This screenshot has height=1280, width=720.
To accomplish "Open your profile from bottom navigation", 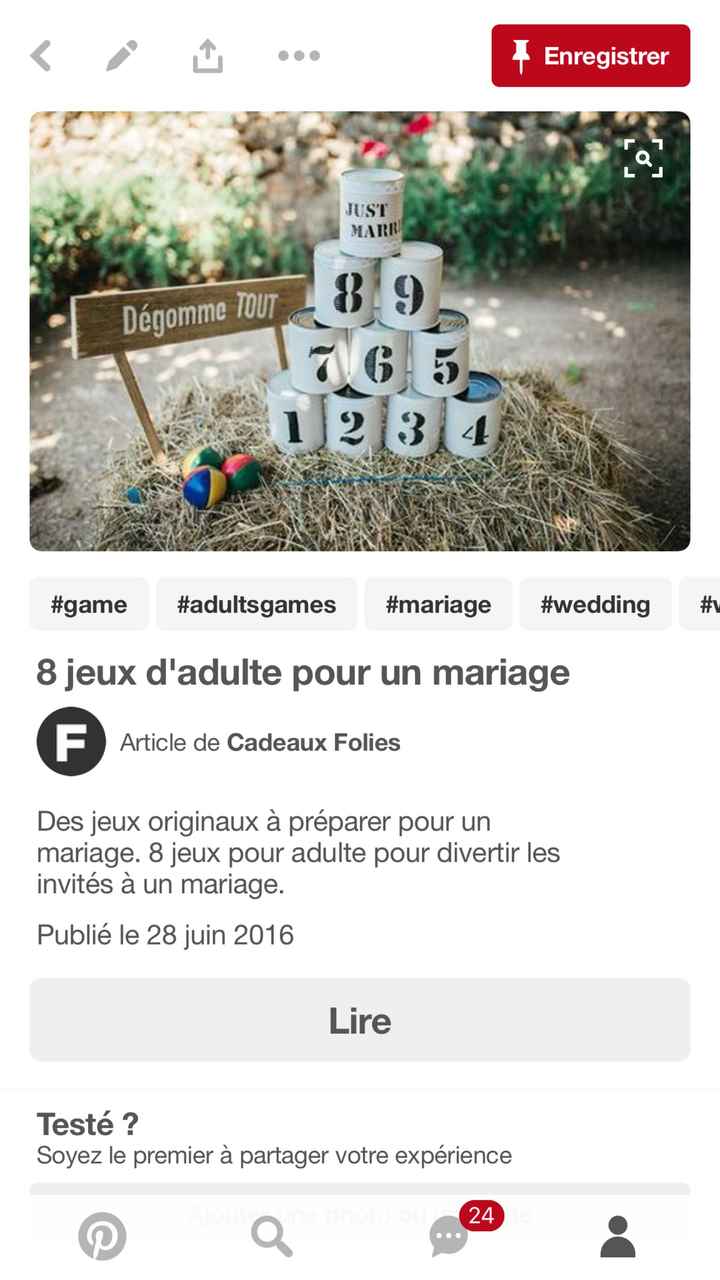I will point(619,1237).
